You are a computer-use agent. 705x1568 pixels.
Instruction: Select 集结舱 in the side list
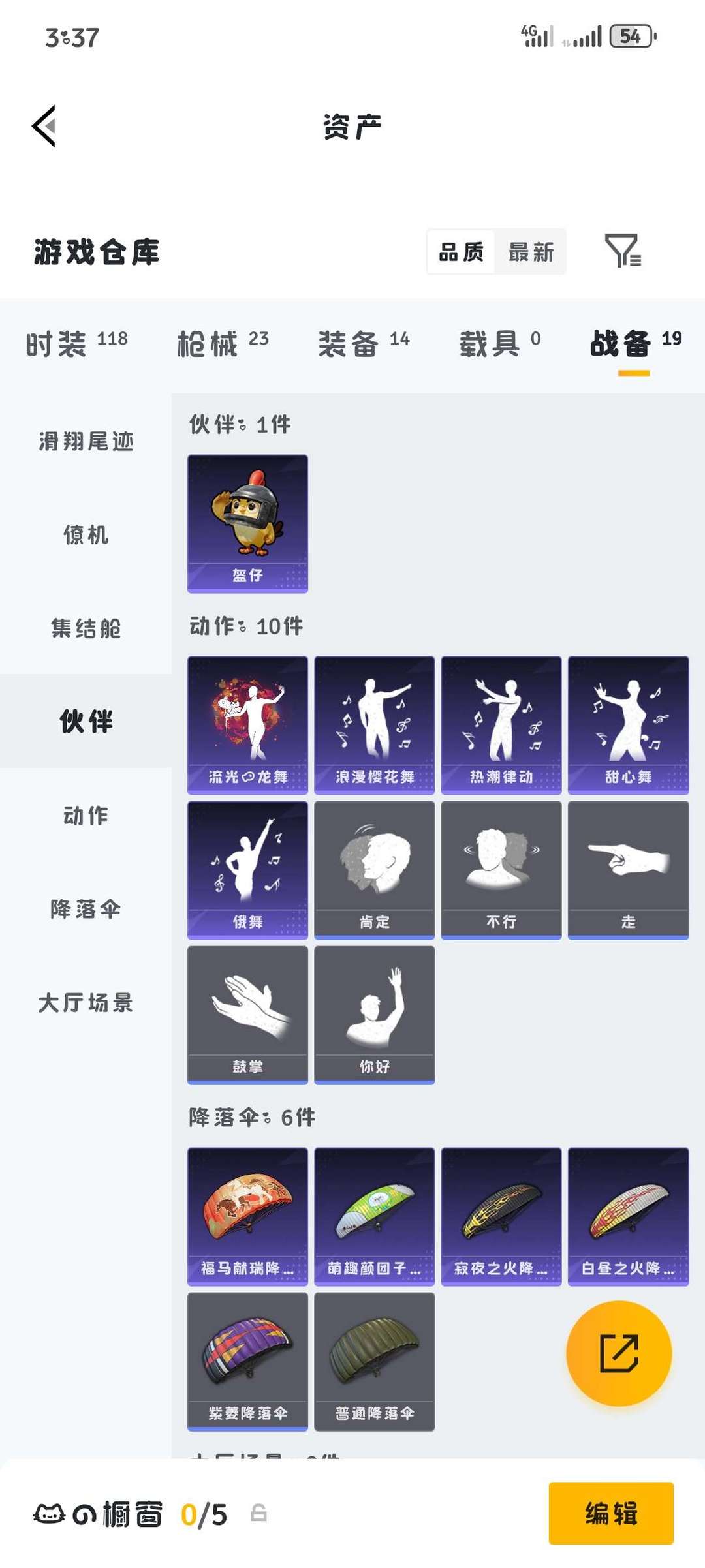point(86,628)
